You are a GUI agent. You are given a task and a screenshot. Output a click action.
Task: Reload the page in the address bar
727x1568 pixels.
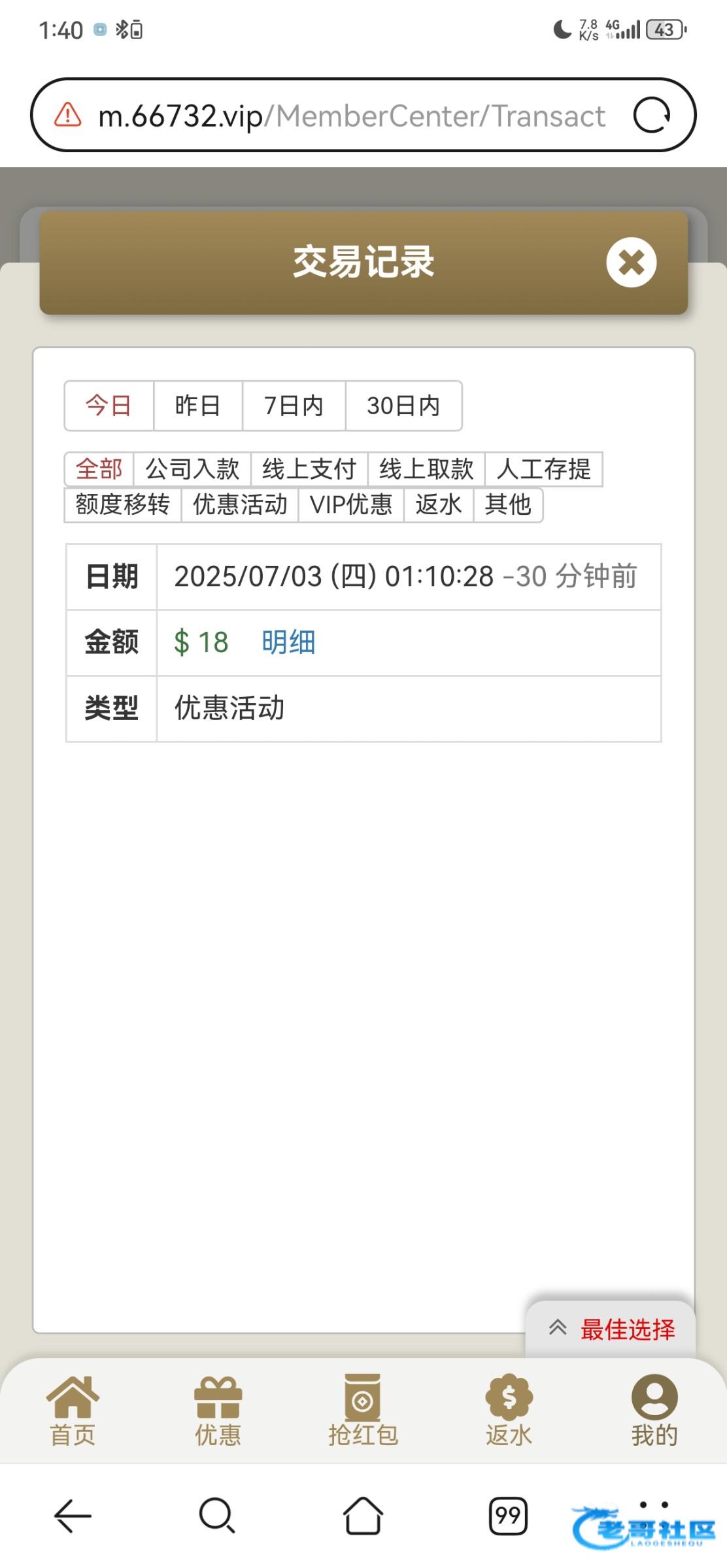pyautogui.click(x=652, y=116)
